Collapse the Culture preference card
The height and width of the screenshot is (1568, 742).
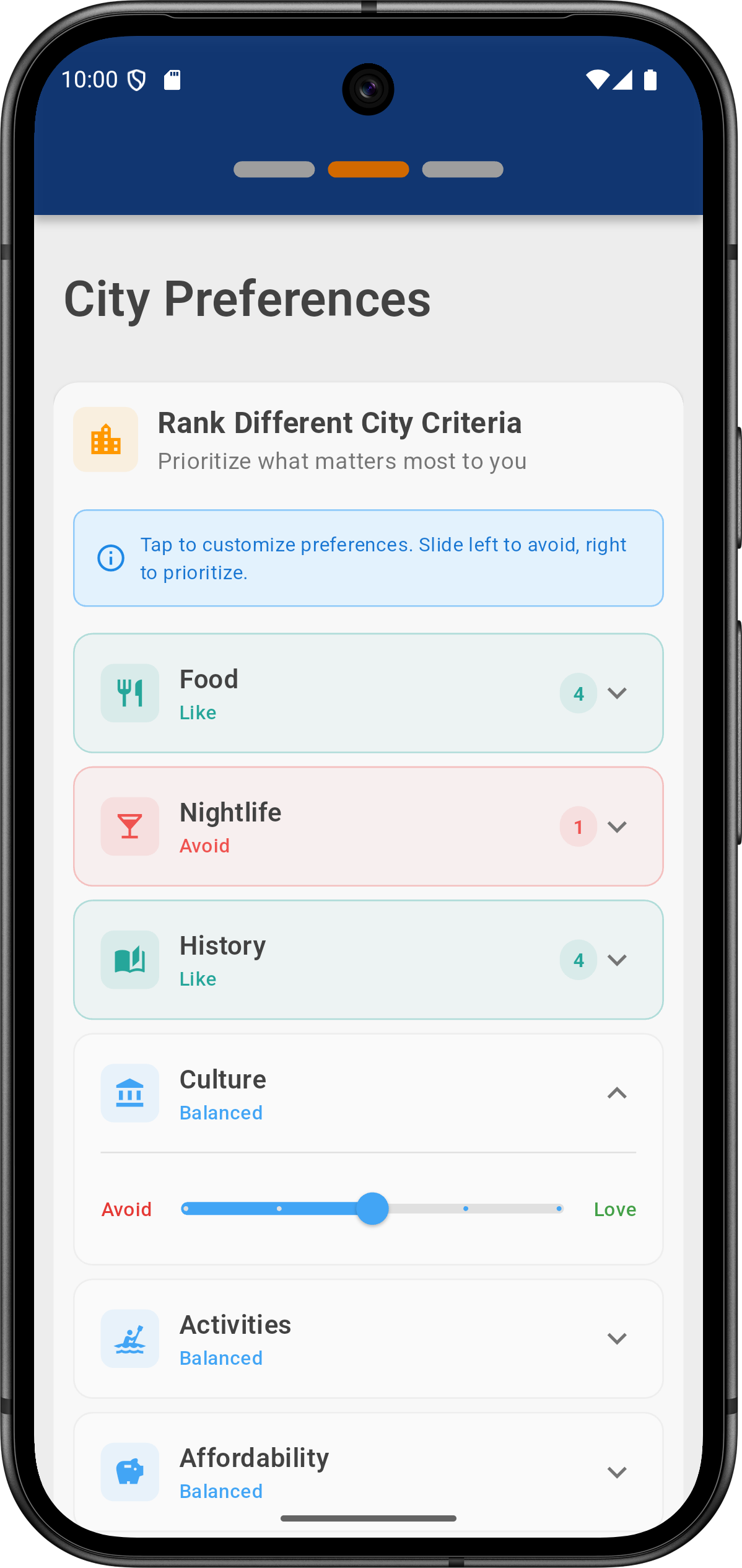pyautogui.click(x=616, y=1093)
